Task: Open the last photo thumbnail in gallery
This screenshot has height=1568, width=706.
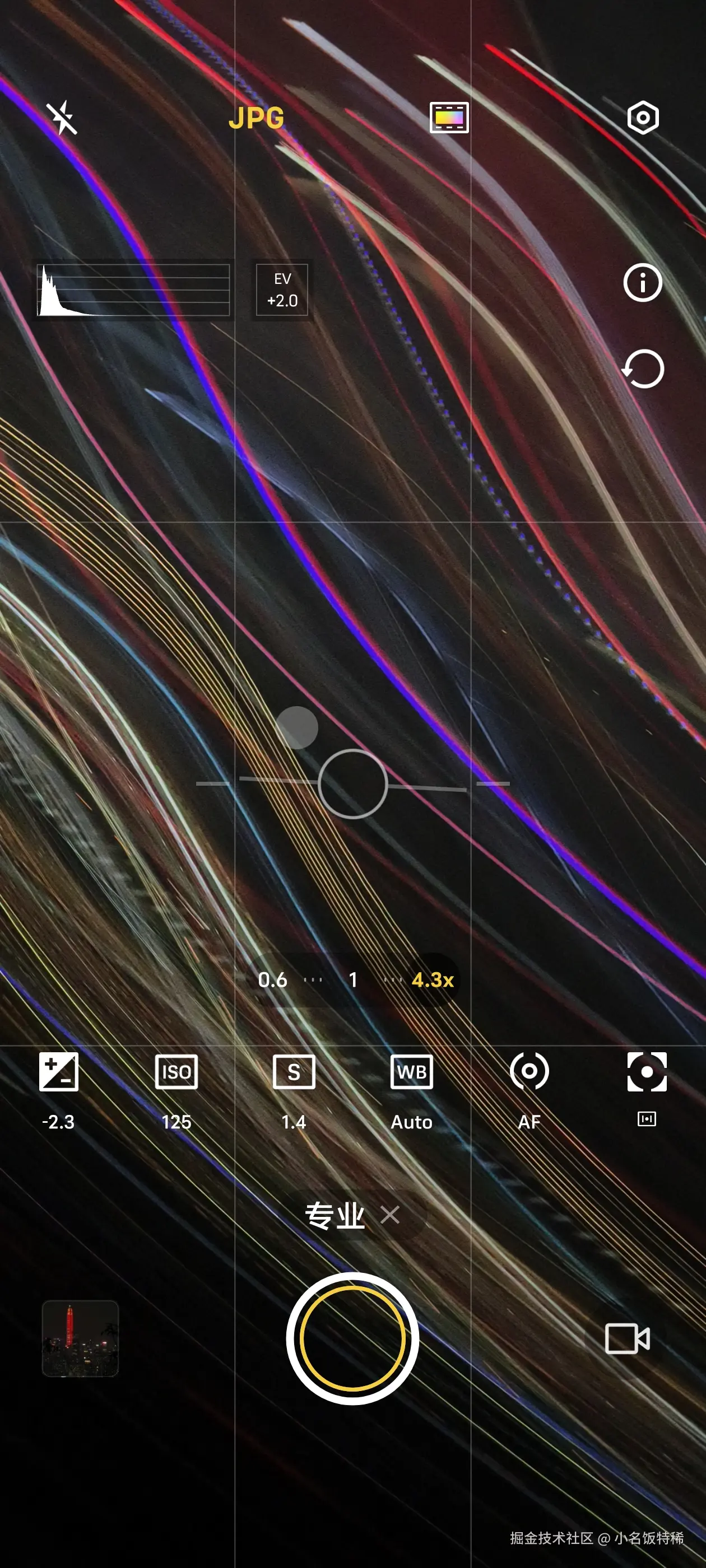Action: 80,1338
